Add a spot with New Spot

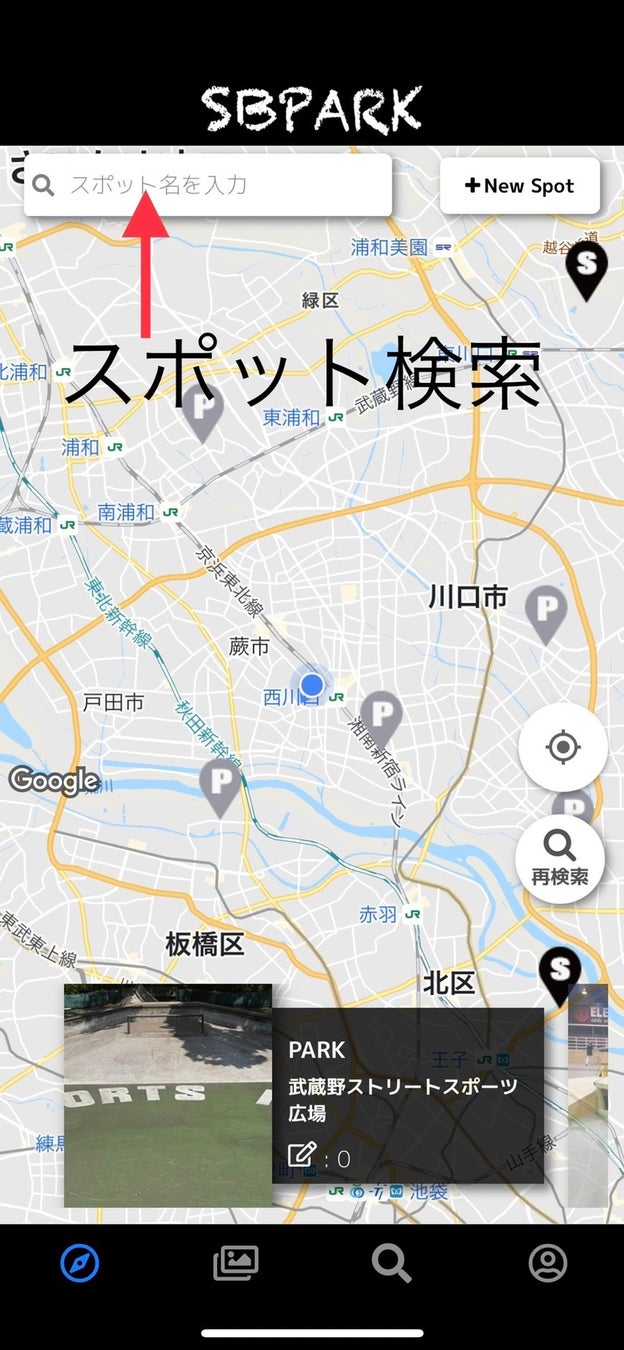(520, 186)
